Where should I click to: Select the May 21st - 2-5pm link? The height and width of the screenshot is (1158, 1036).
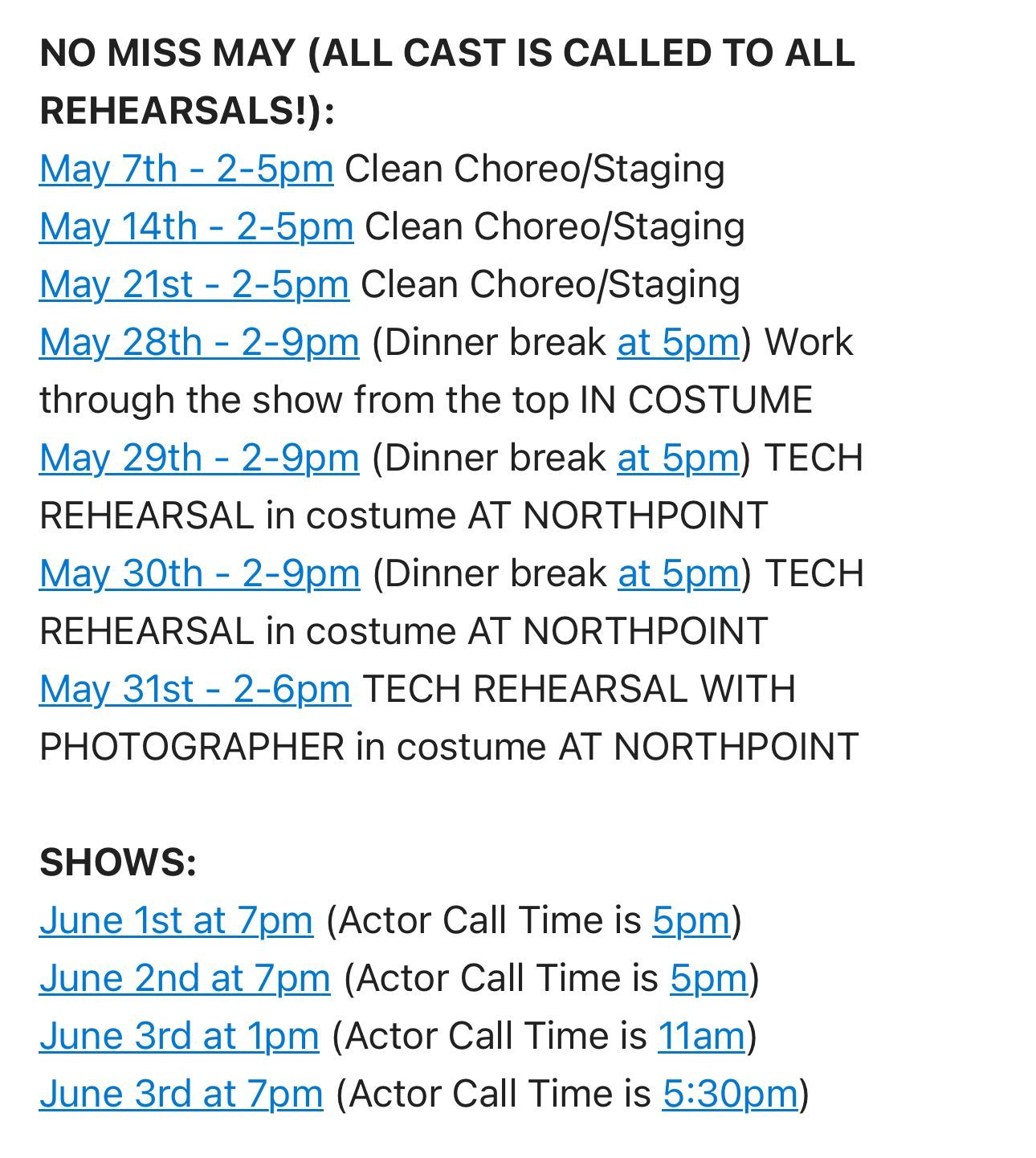[194, 285]
